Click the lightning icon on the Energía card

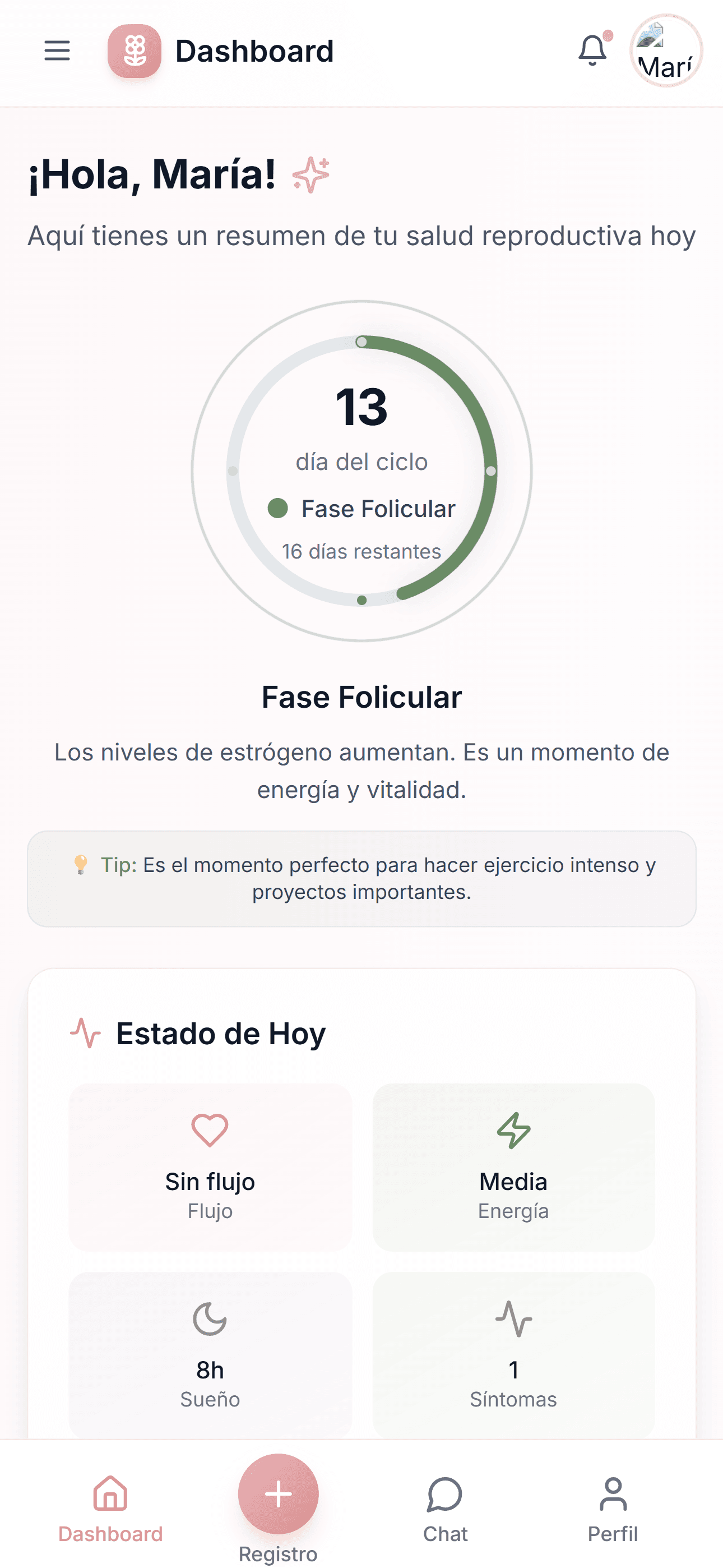(x=513, y=1131)
